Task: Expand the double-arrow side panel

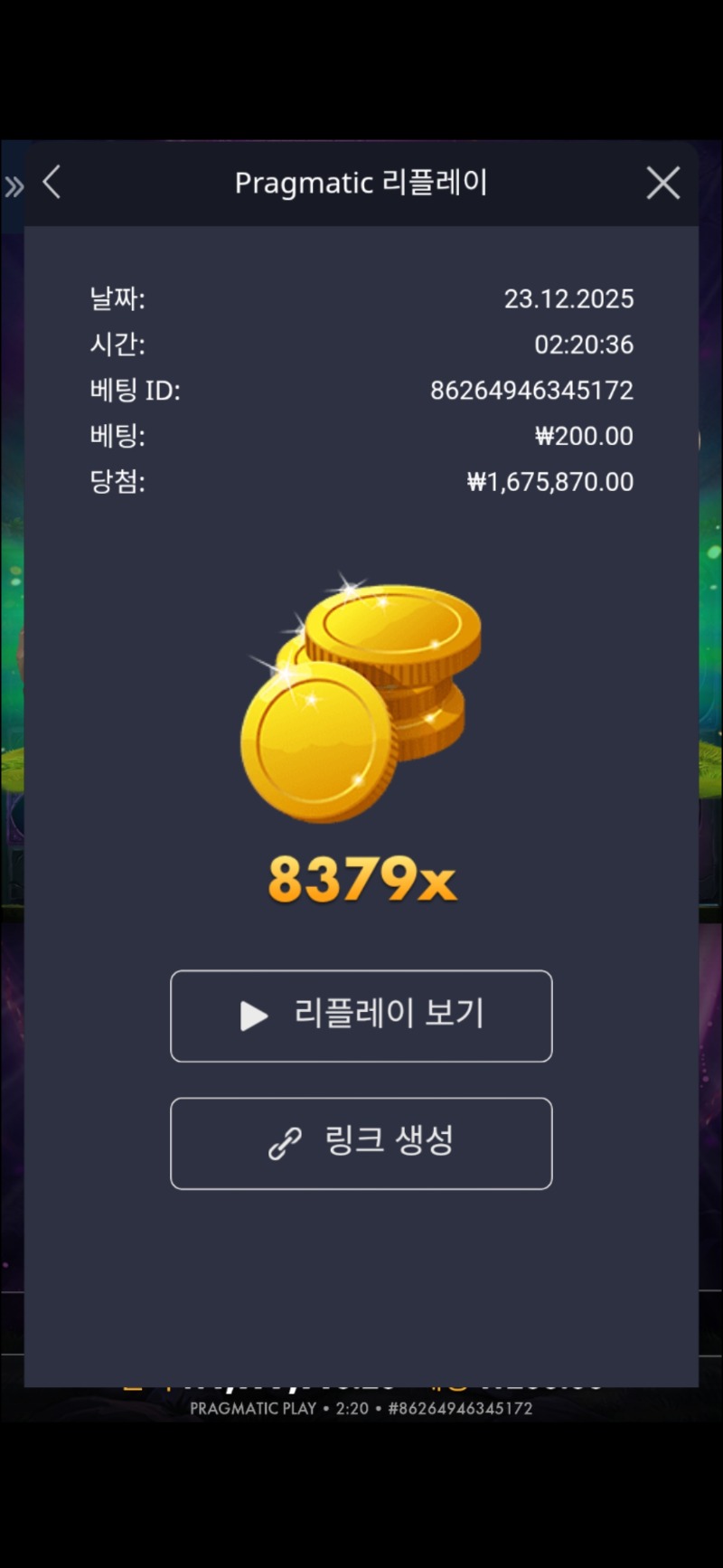Action: pyautogui.click(x=14, y=187)
